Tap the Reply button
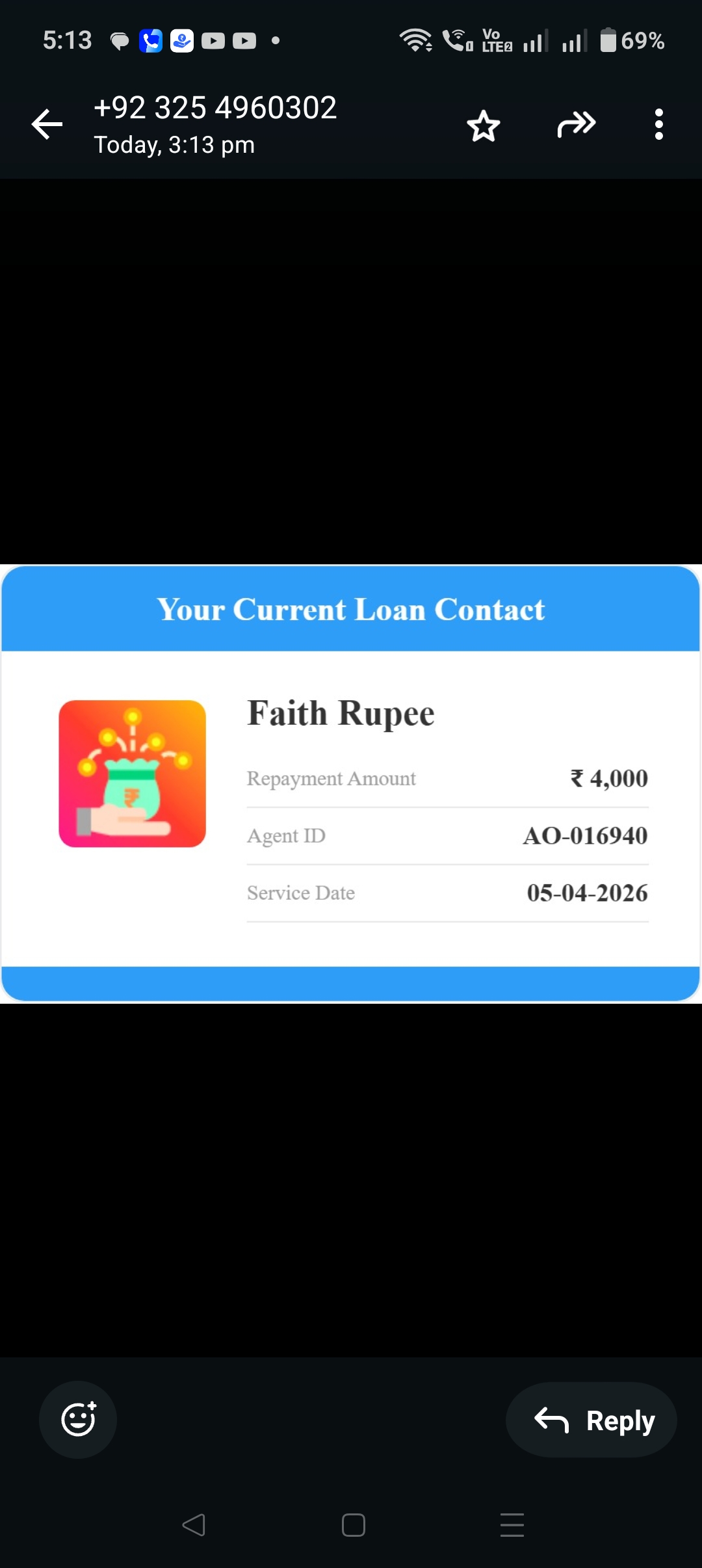This screenshot has height=1568, width=702. point(591,1420)
